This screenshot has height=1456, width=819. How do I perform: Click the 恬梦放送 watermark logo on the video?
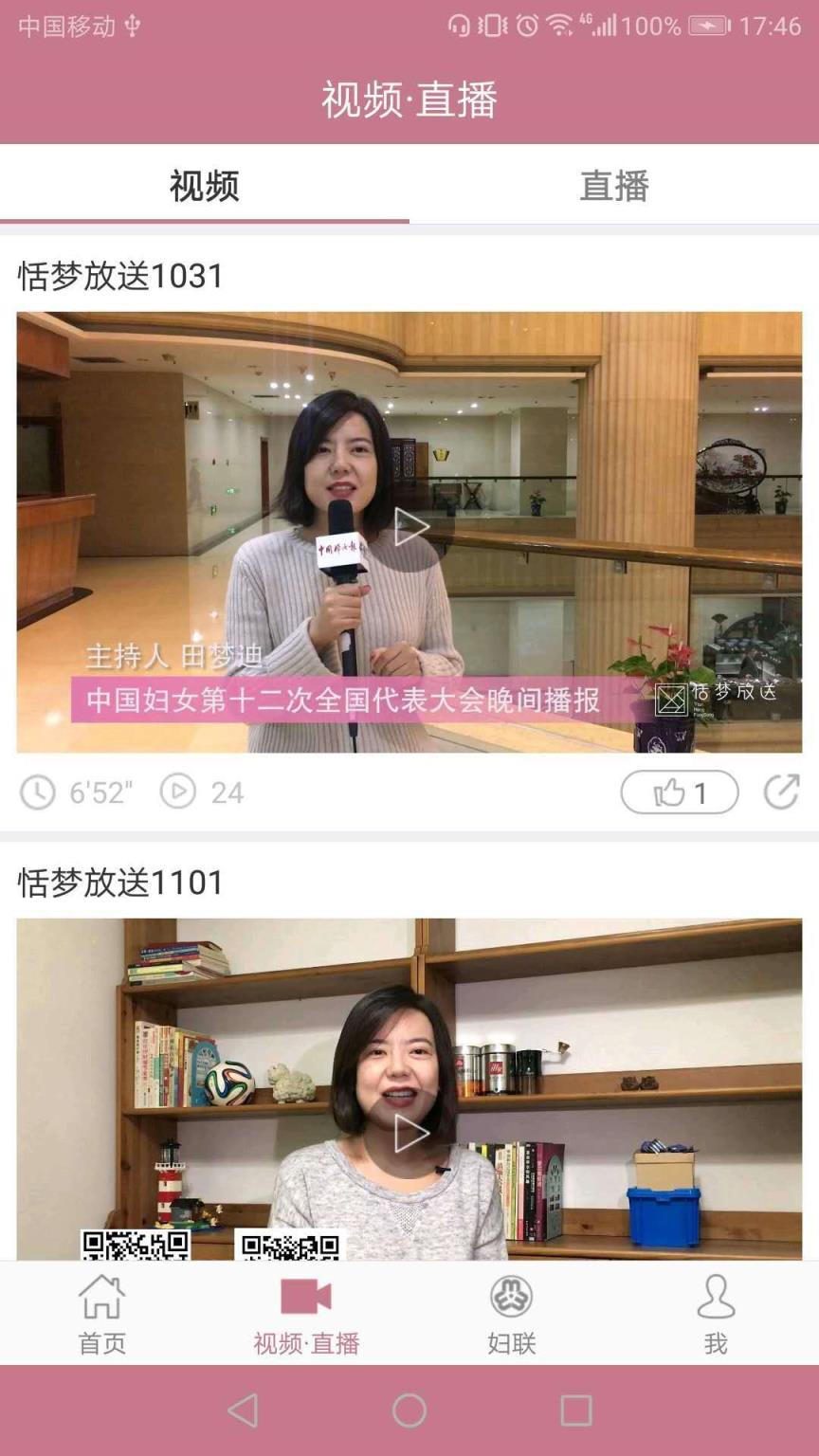(716, 701)
